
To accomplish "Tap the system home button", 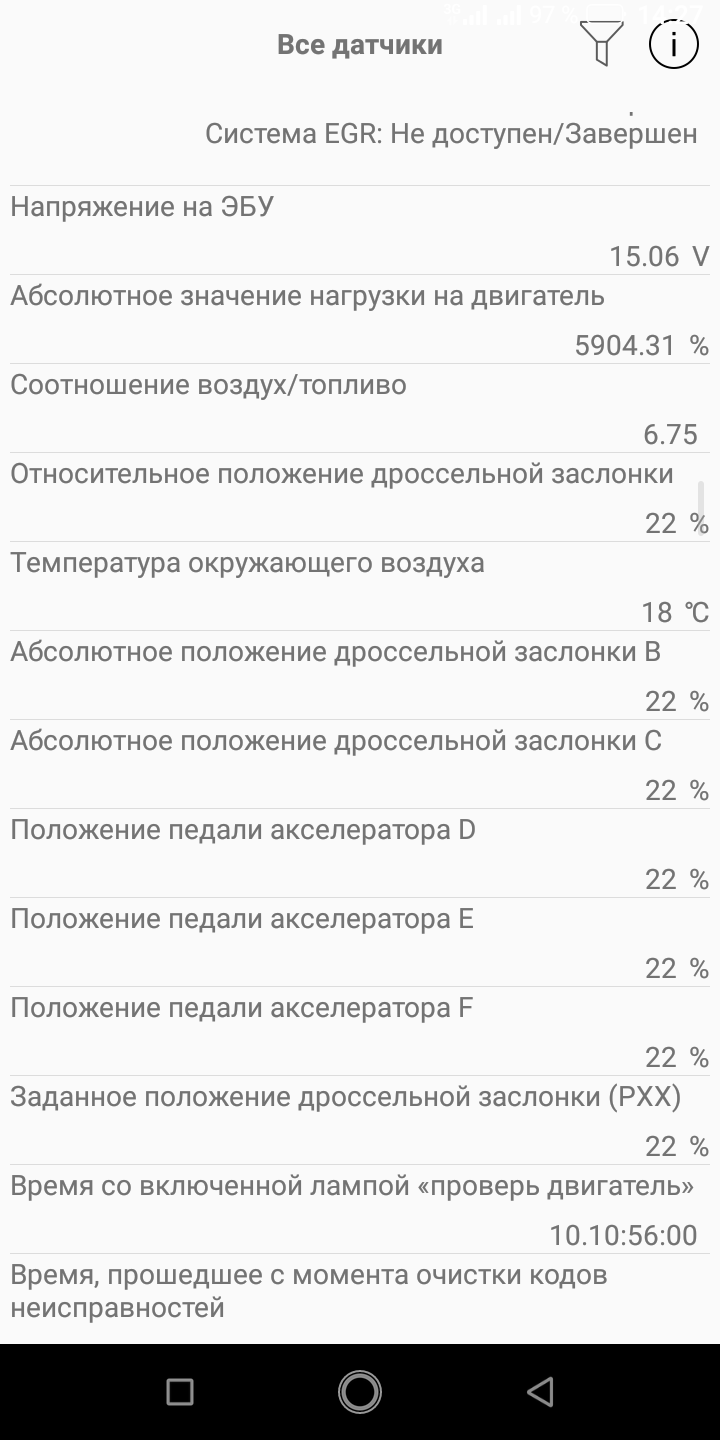I will pyautogui.click(x=360, y=1391).
